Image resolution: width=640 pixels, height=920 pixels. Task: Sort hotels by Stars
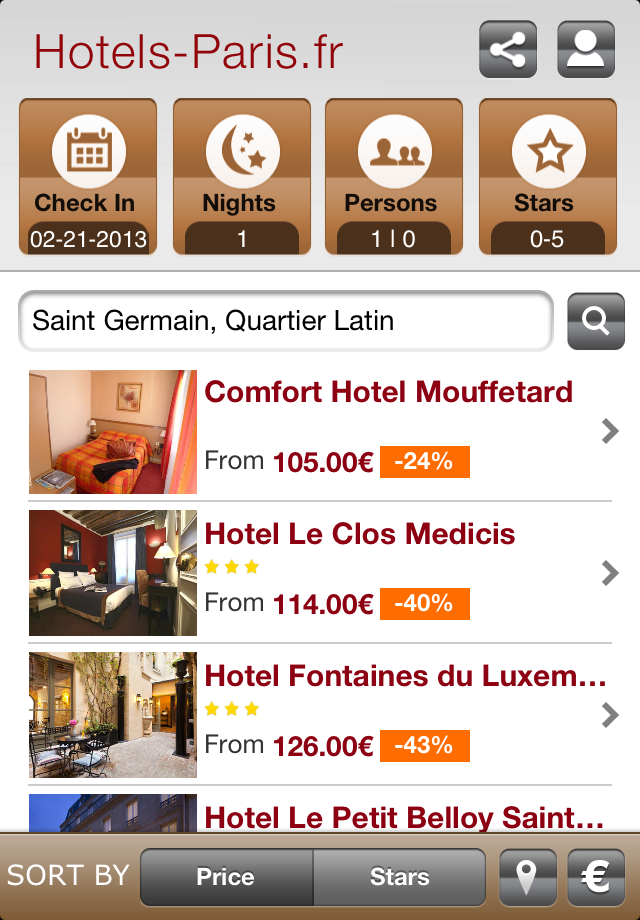point(399,877)
